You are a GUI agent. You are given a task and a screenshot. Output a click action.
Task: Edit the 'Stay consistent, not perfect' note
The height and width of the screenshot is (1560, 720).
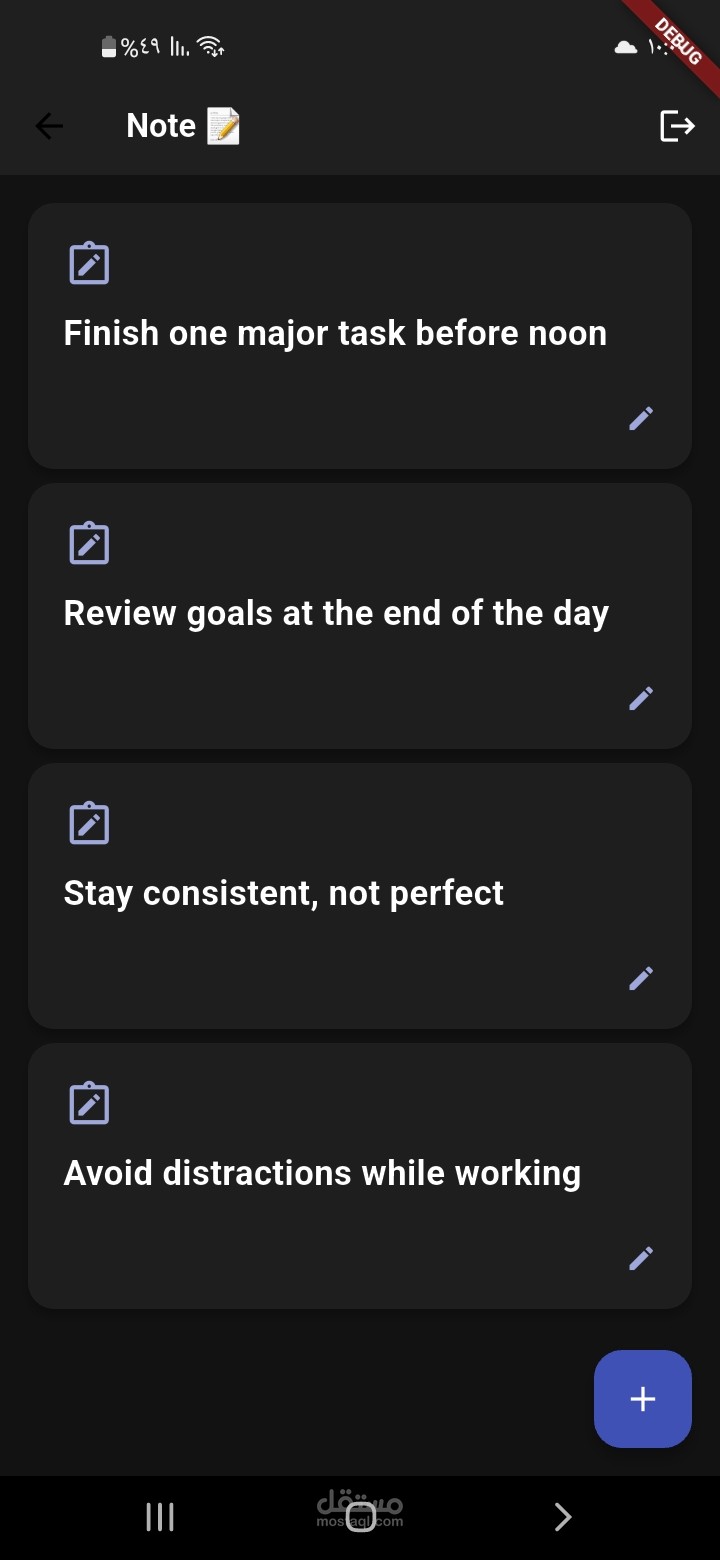(x=641, y=978)
